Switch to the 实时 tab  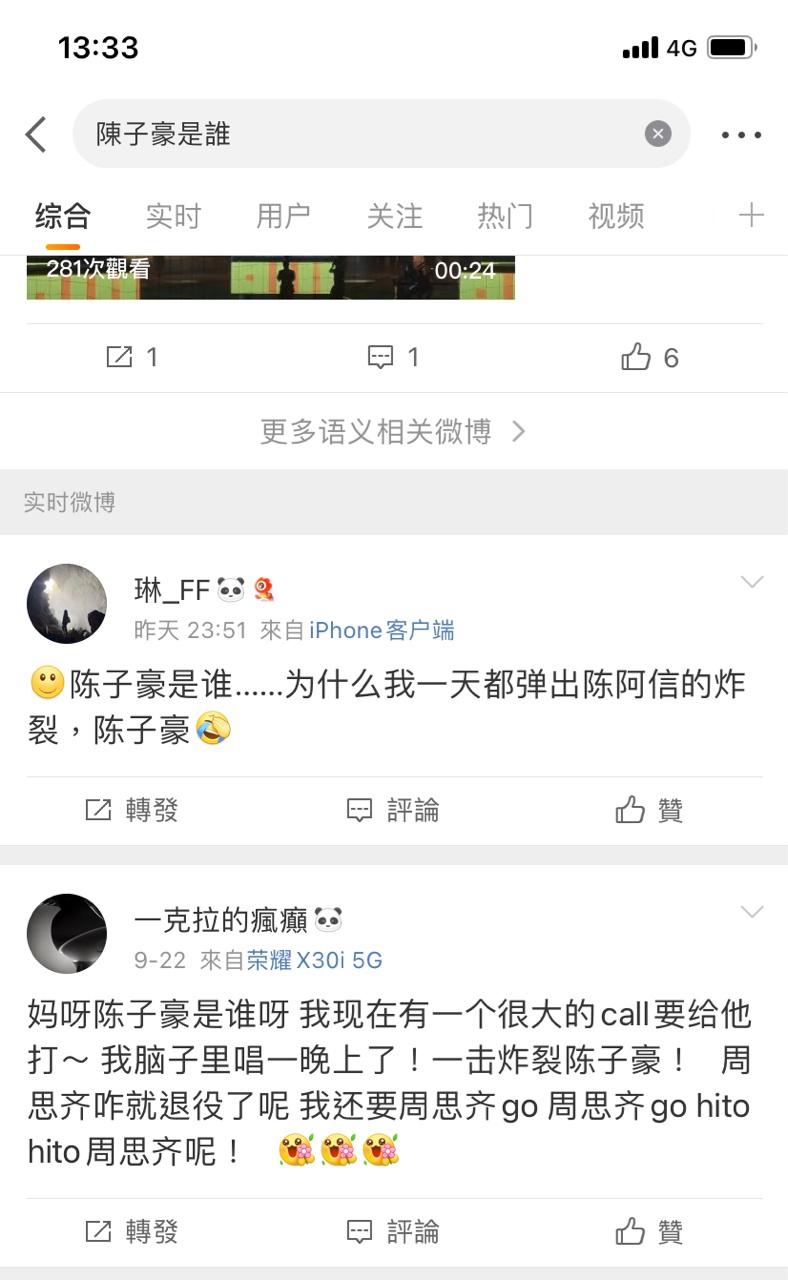[173, 216]
